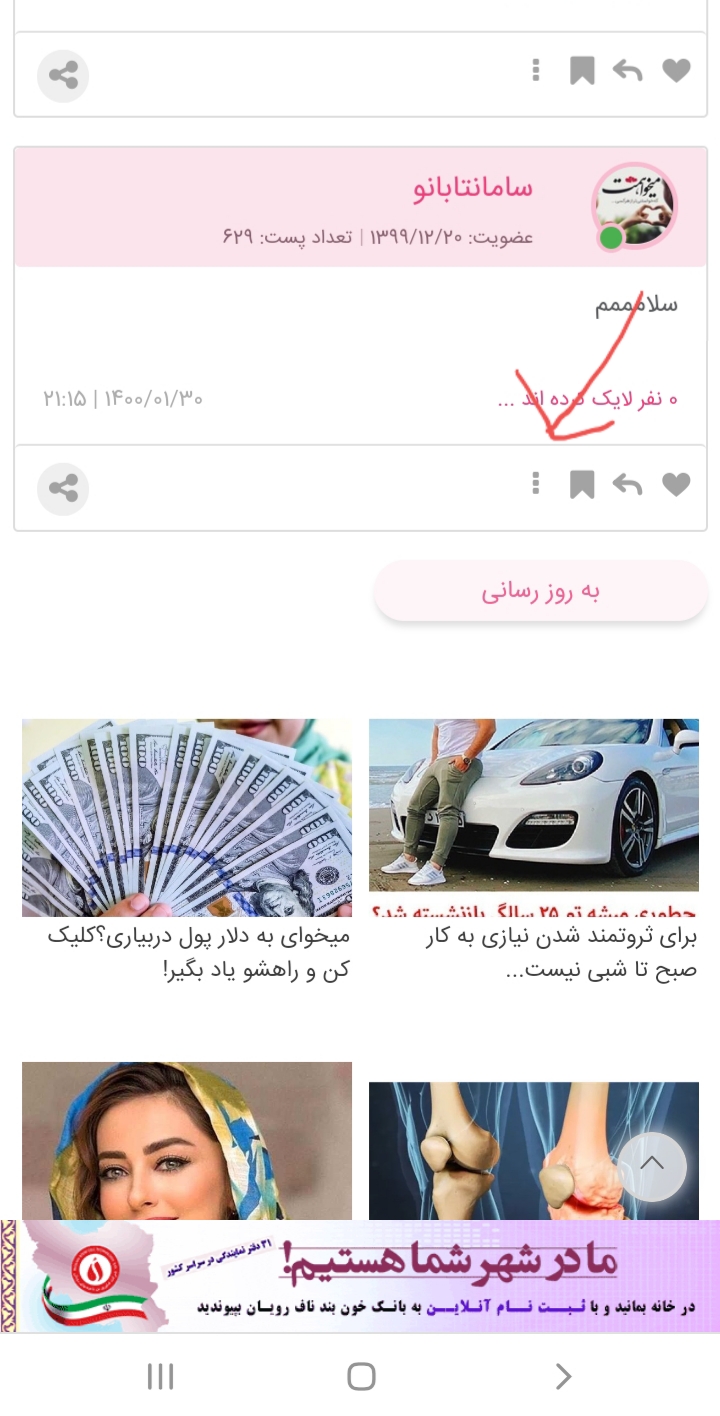Share سامانتابانو's post

[x=63, y=489]
